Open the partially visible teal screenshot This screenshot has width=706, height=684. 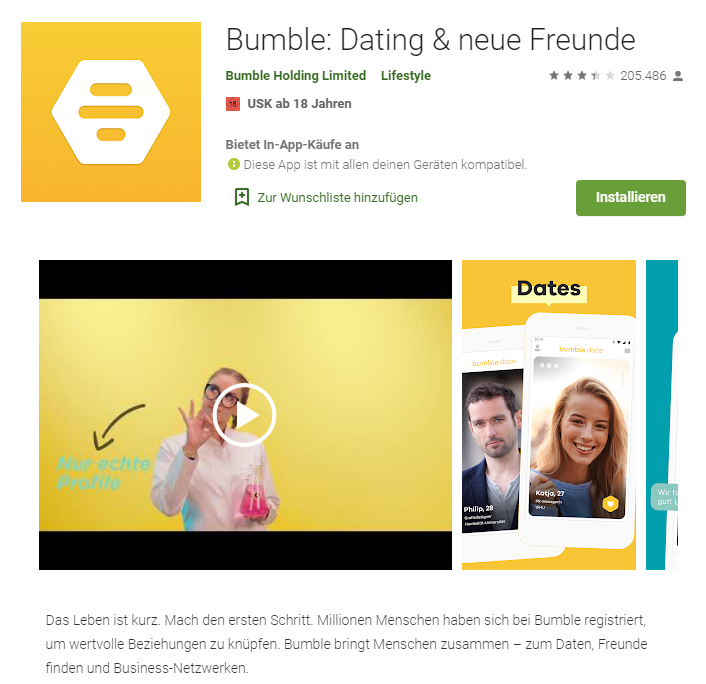click(x=662, y=415)
